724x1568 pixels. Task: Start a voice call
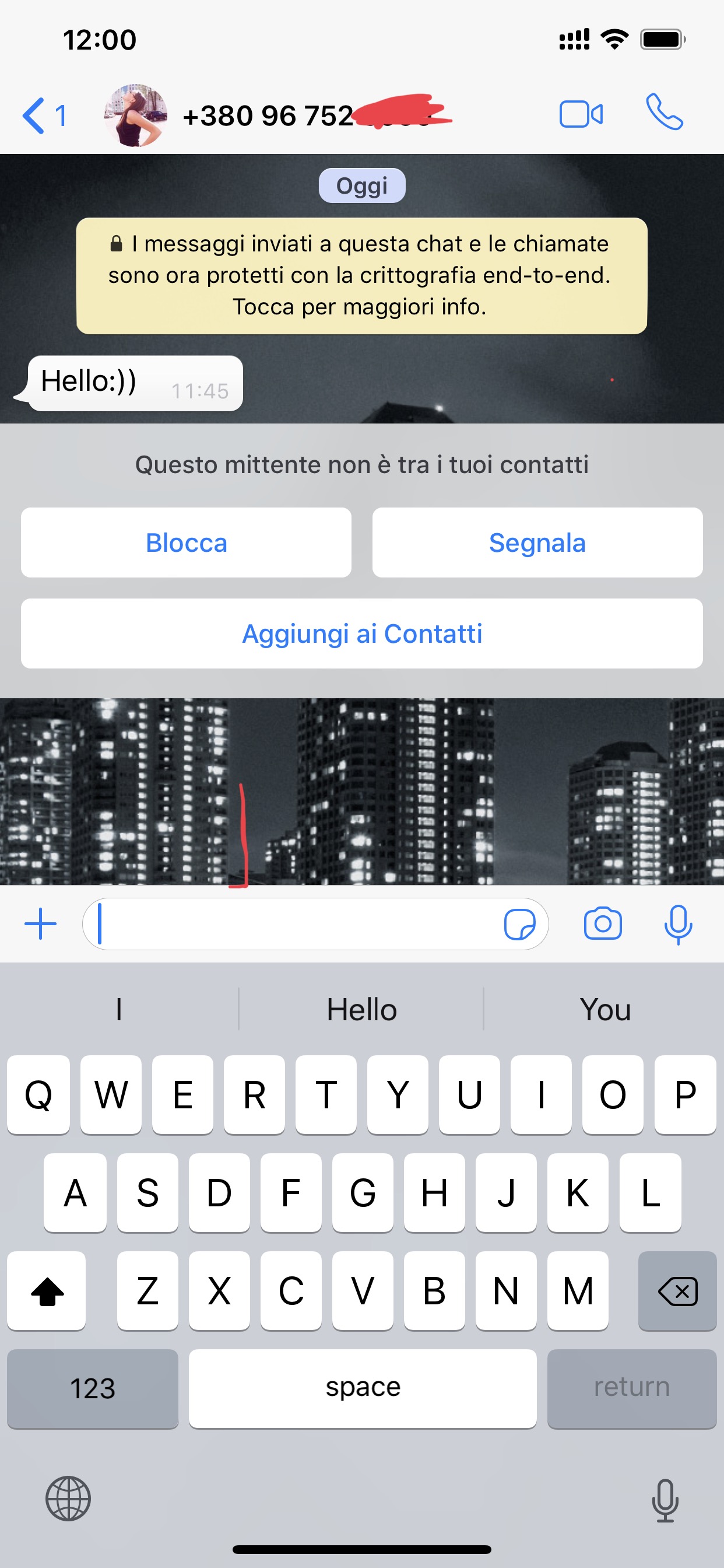(665, 113)
